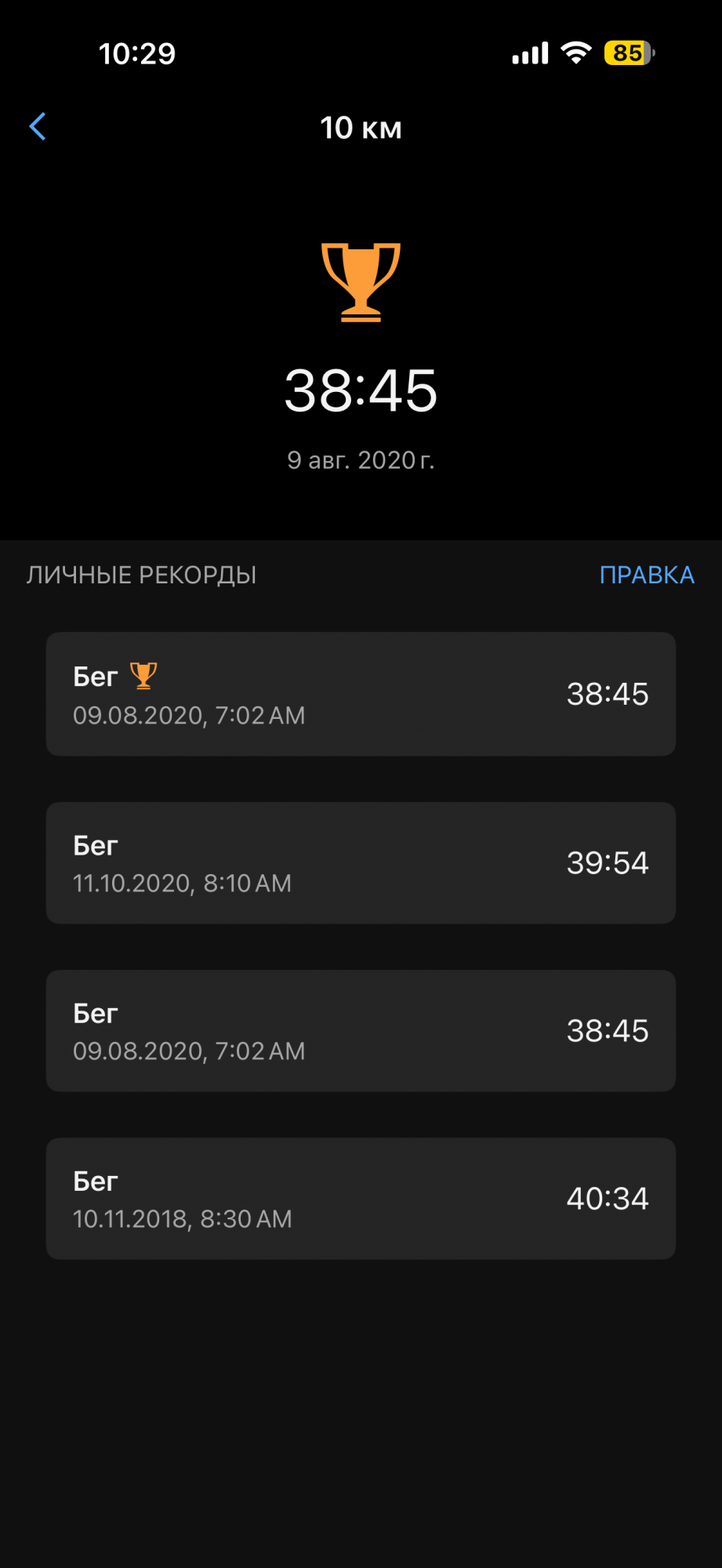This screenshot has height=1568, width=722.
Task: Go back from the 10 км screen
Action: (38, 126)
